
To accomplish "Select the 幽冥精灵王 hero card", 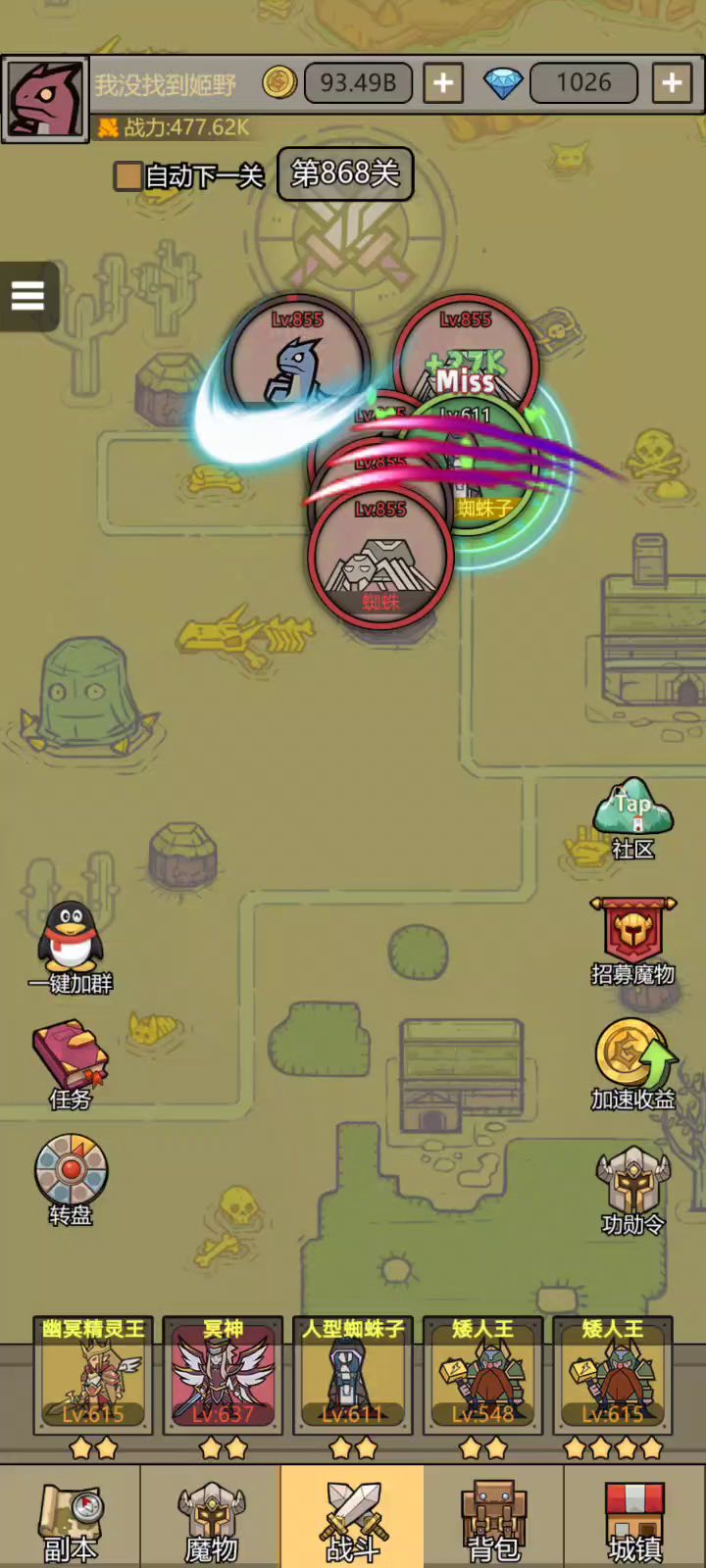I will tap(93, 1377).
